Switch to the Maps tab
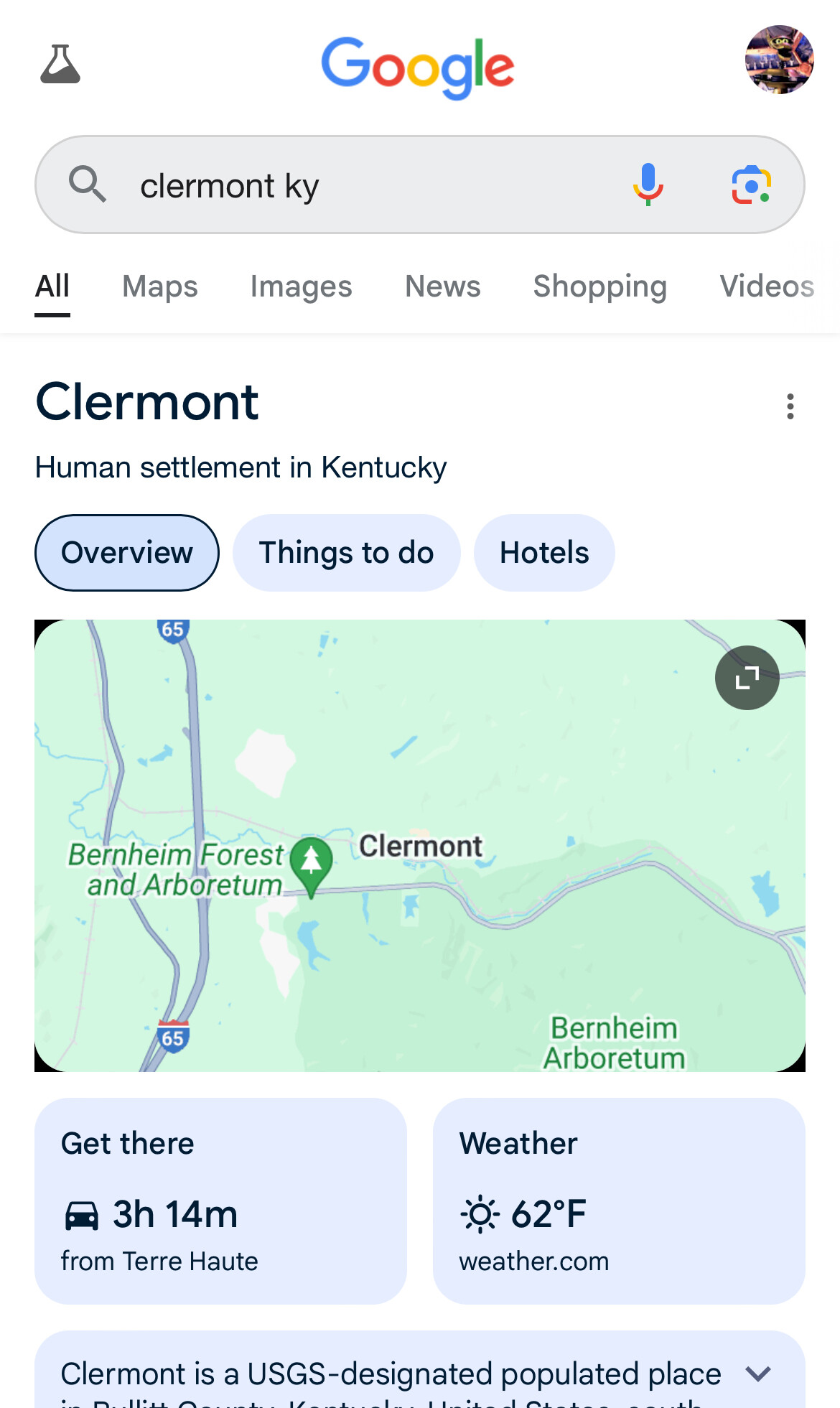The height and width of the screenshot is (1408, 840). click(159, 286)
